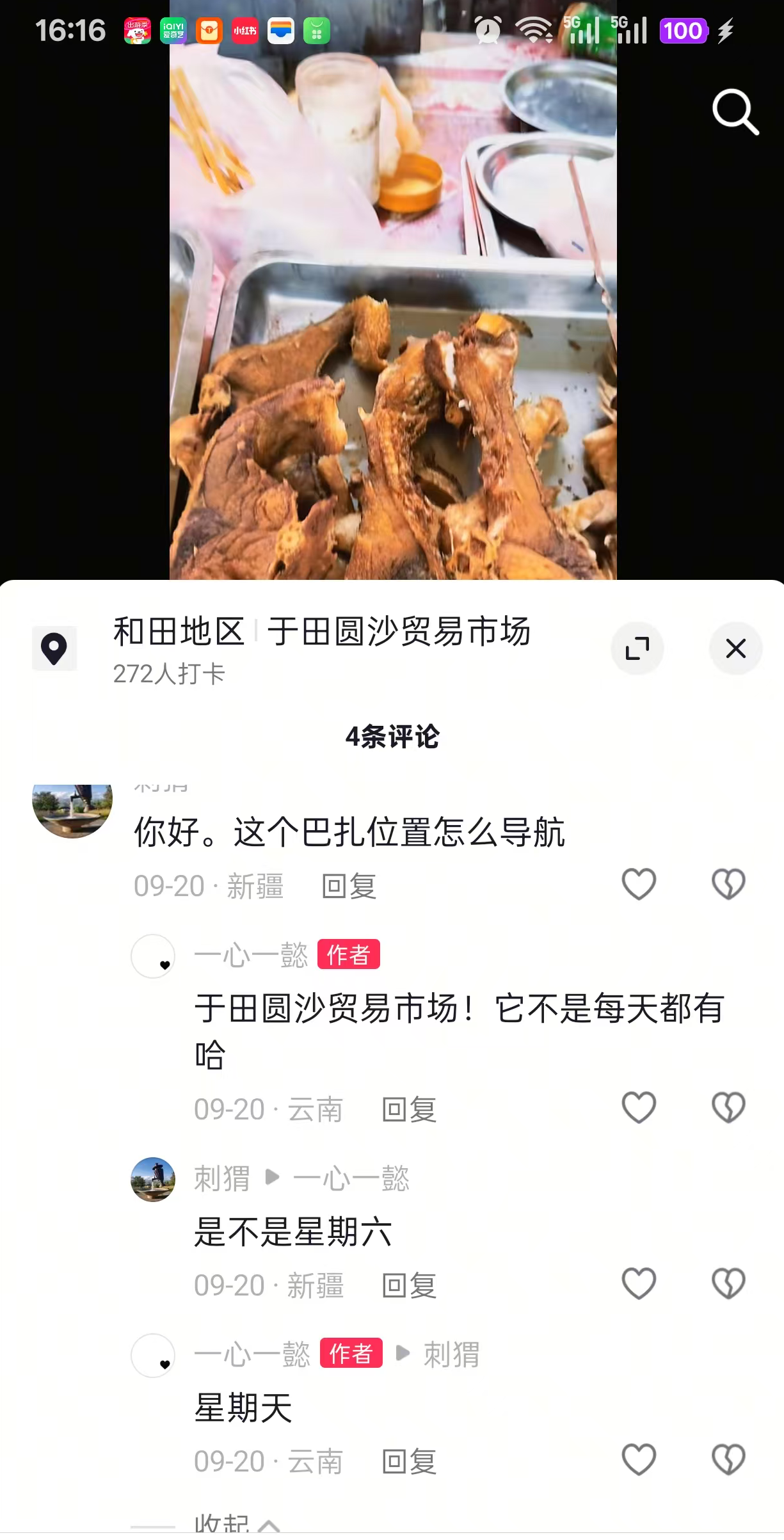This screenshot has width=784, height=1540.
Task: Open search with the magnifier icon
Action: click(x=735, y=112)
